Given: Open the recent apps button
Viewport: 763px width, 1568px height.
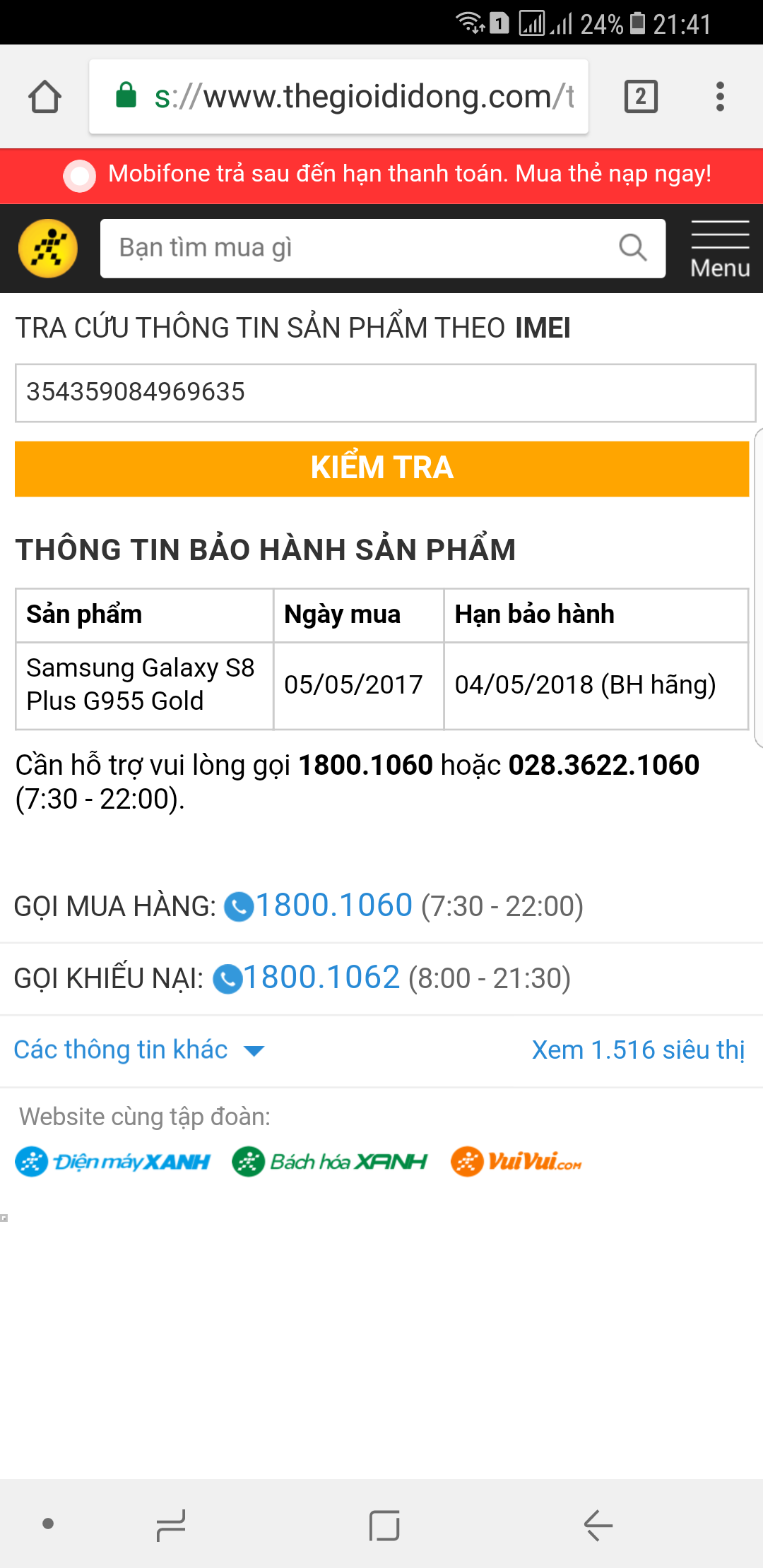Looking at the screenshot, I should pos(171,1526).
